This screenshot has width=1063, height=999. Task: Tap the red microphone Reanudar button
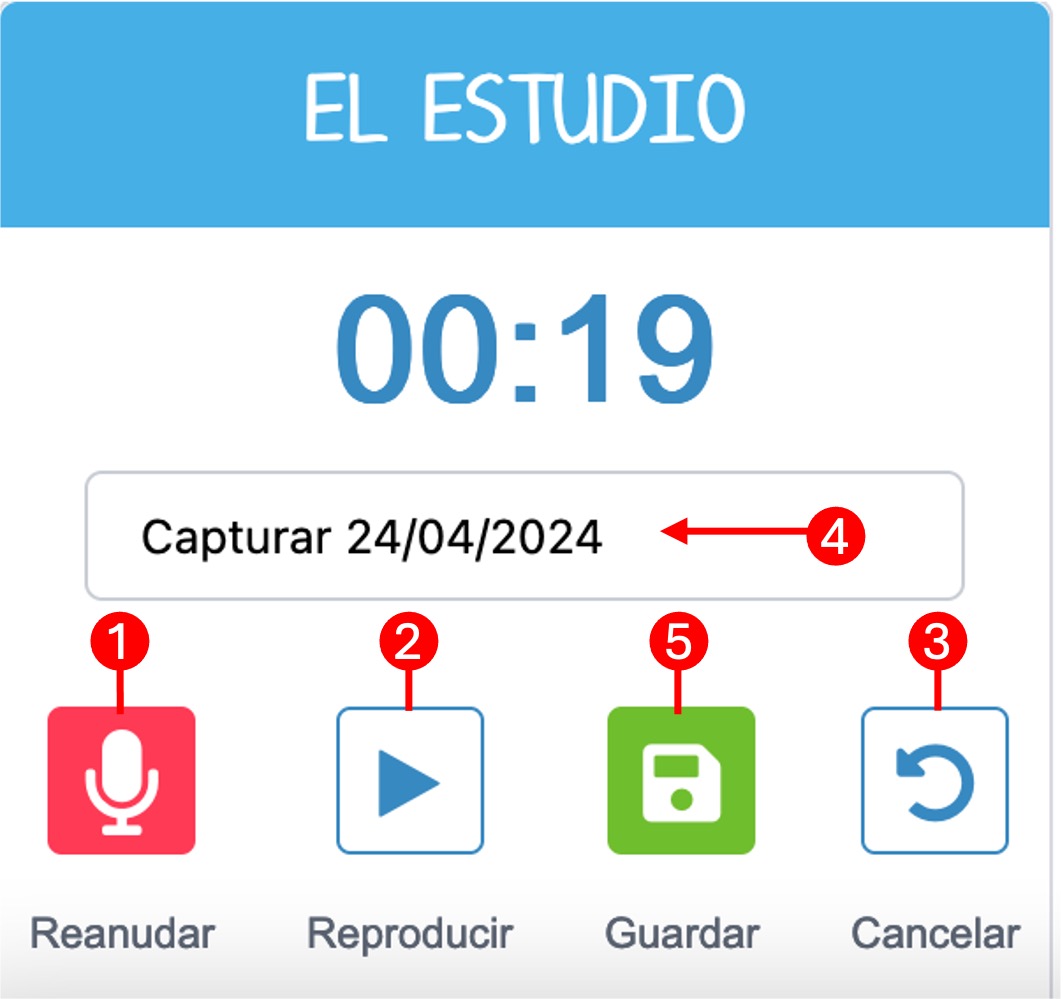pyautogui.click(x=121, y=781)
